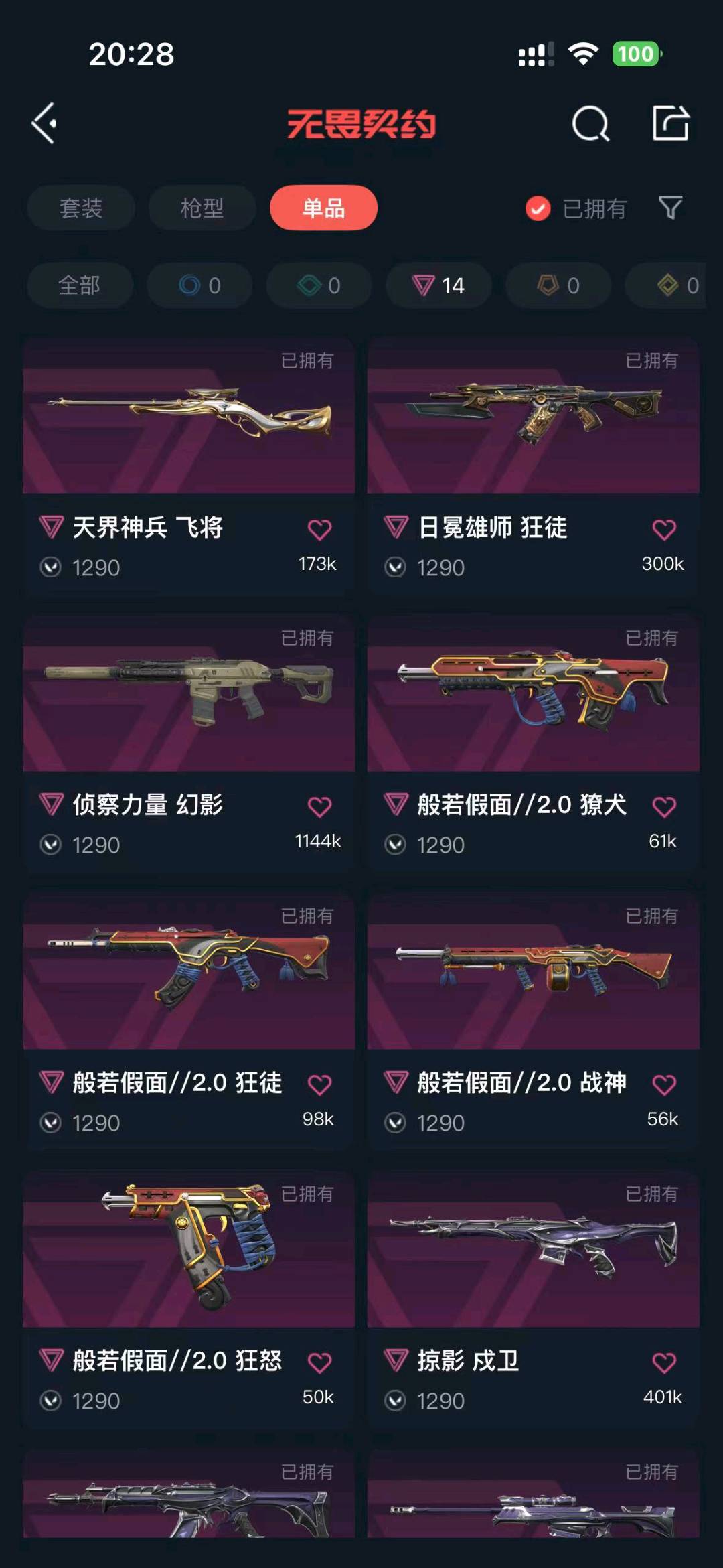Screen dimensions: 723x1568
Task: Tap the share icon in the header
Action: 670,123
